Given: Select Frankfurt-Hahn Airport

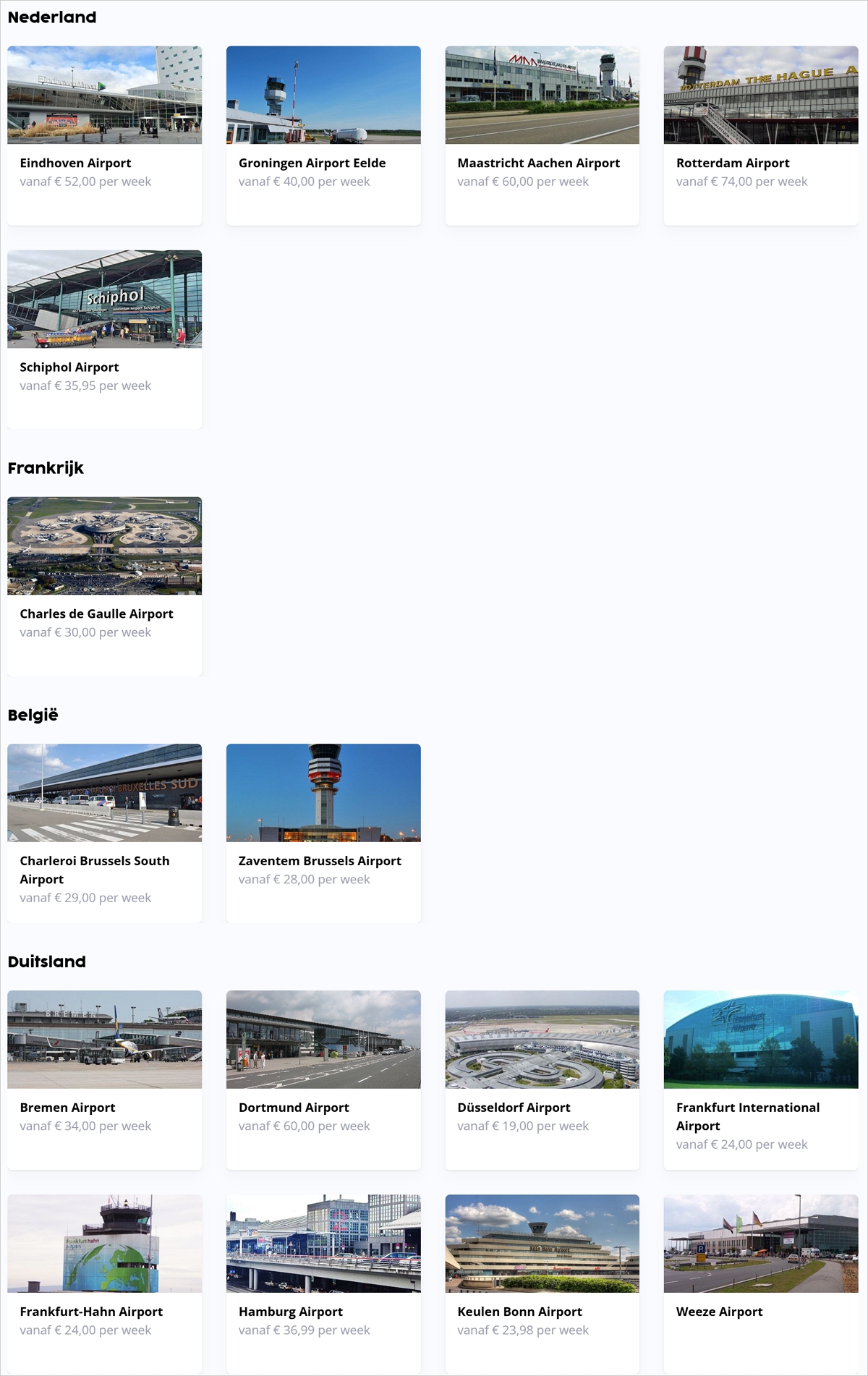Looking at the screenshot, I should [x=104, y=1284].
